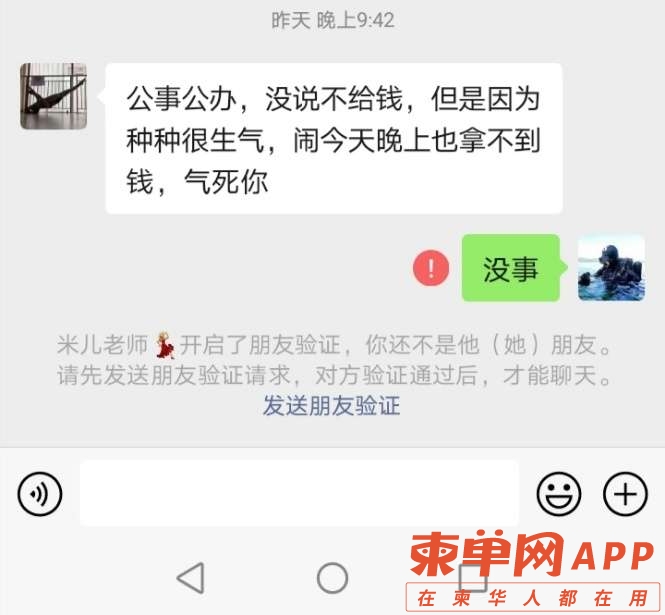This screenshot has width=665, height=615.
Task: Focus the message text field
Action: pyautogui.click(x=300, y=493)
